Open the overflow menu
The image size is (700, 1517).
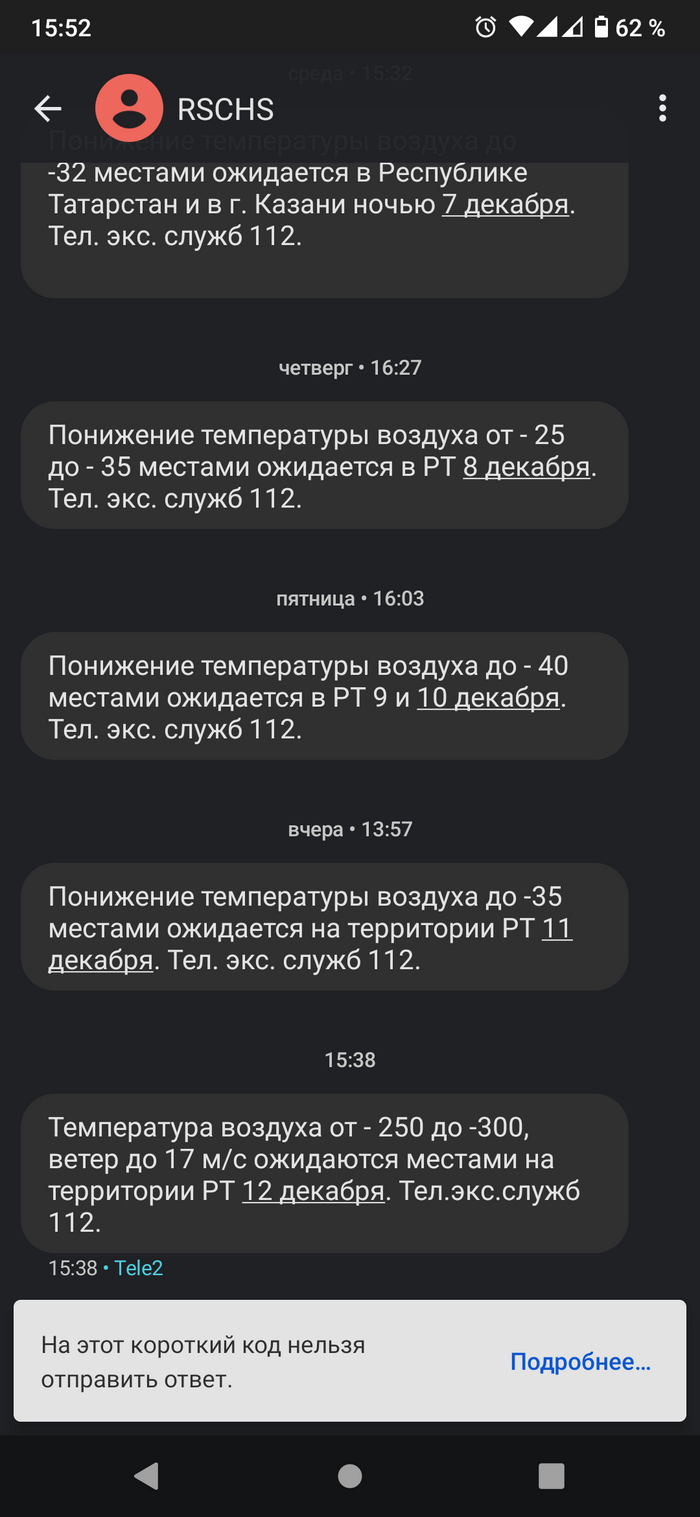[x=662, y=108]
